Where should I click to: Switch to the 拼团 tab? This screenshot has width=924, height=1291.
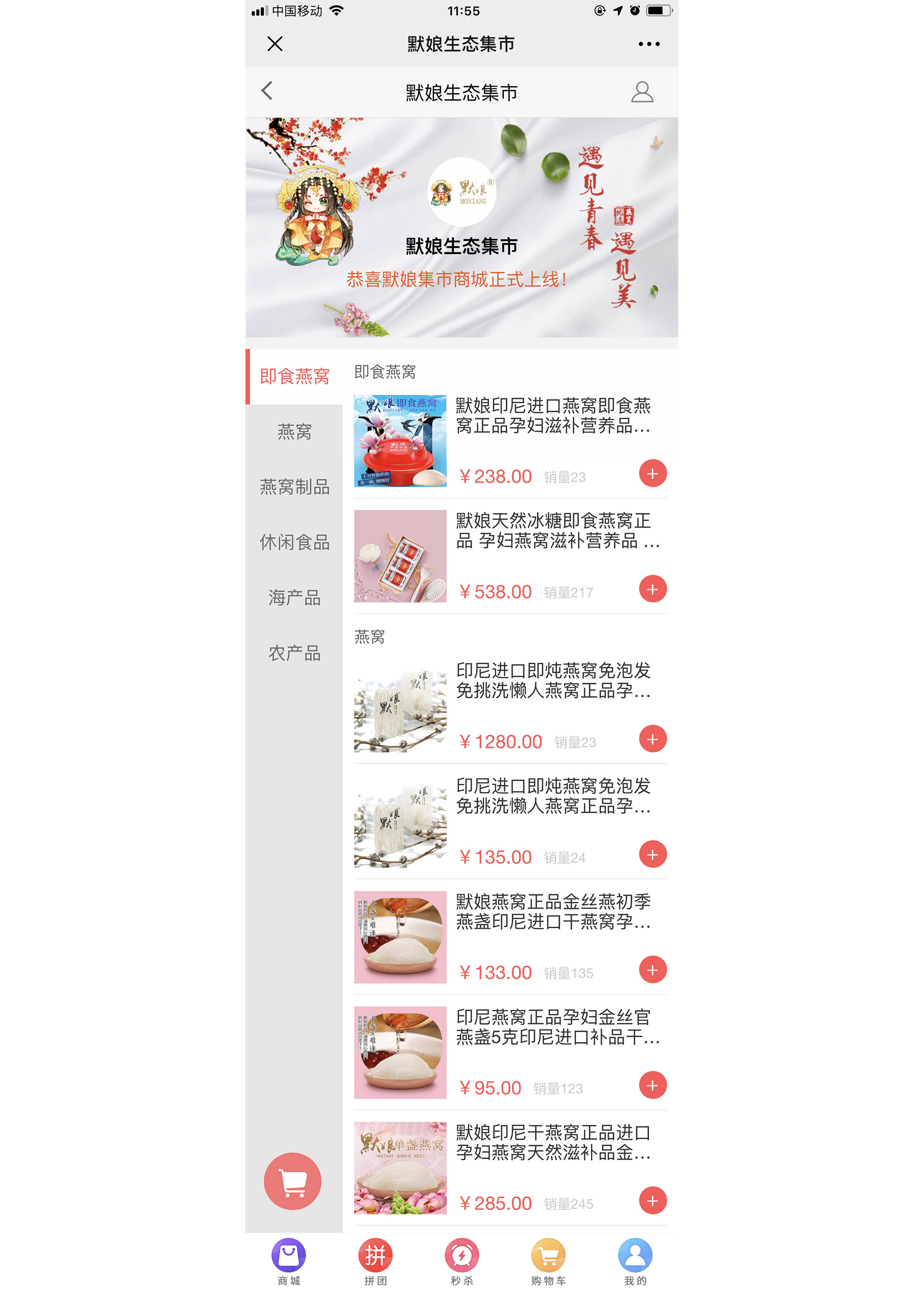click(x=375, y=1261)
